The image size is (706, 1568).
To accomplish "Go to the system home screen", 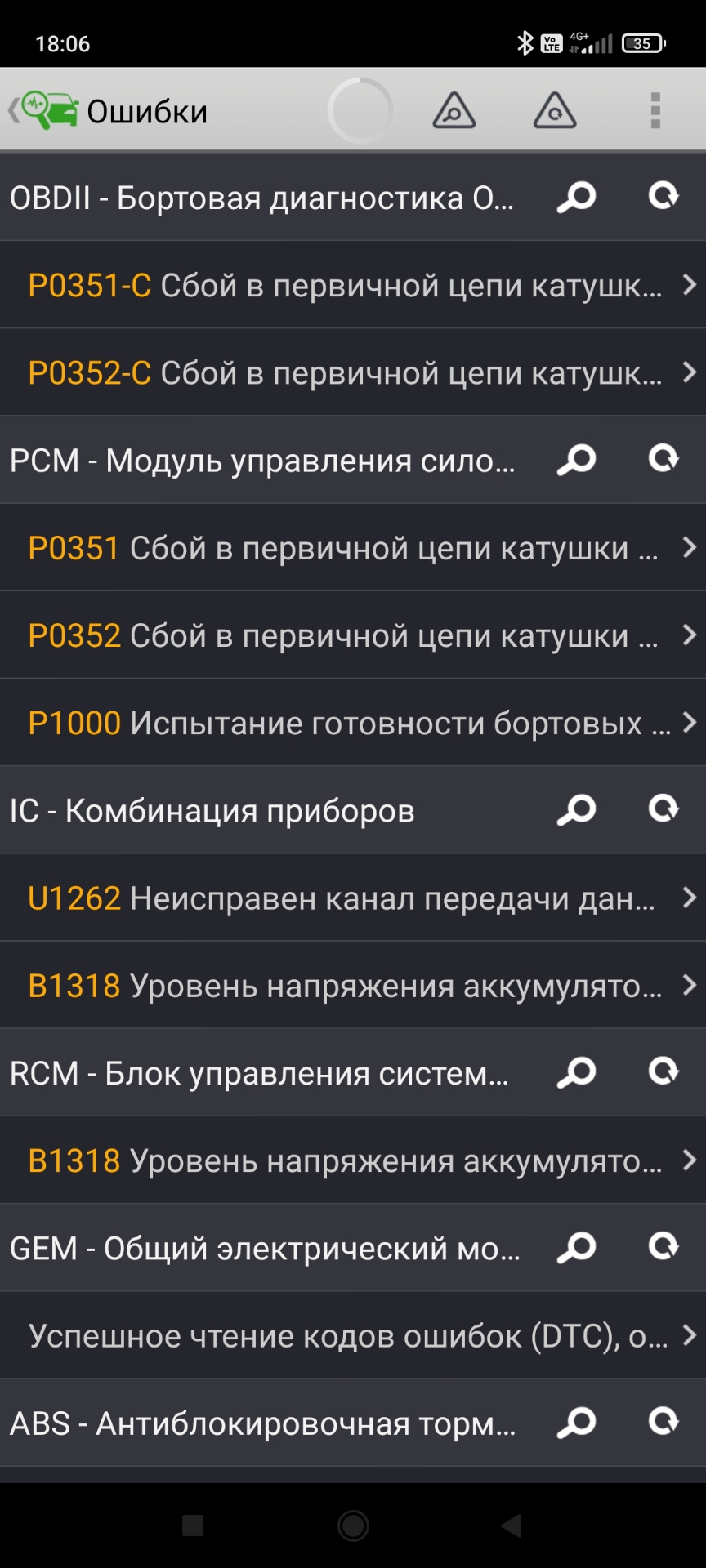I will tap(353, 1526).
